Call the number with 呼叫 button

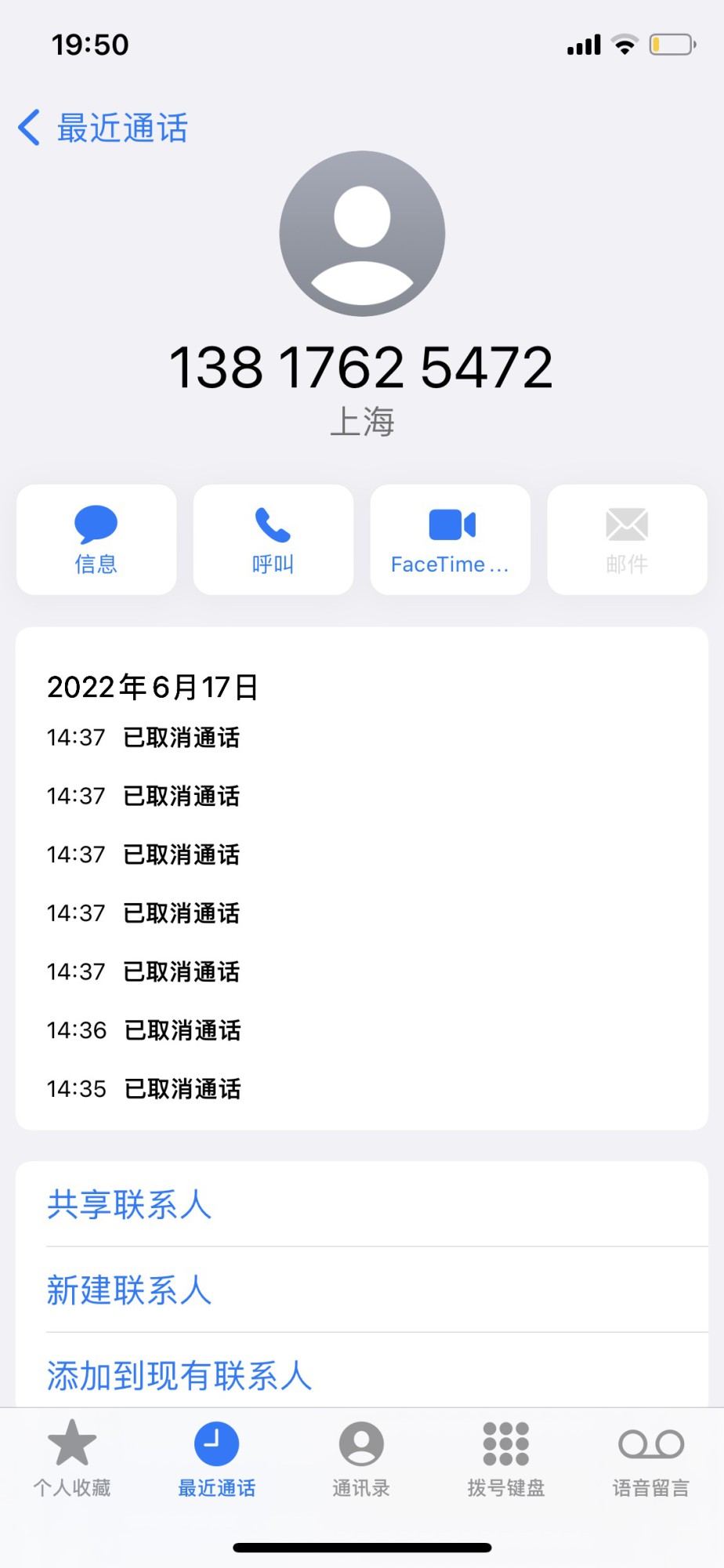click(273, 539)
